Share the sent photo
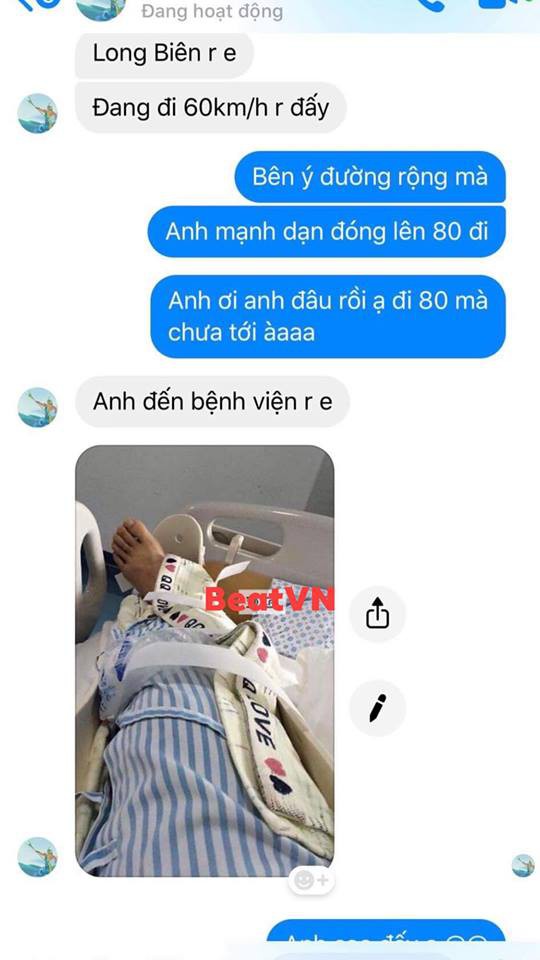The height and width of the screenshot is (960, 540). [x=378, y=614]
